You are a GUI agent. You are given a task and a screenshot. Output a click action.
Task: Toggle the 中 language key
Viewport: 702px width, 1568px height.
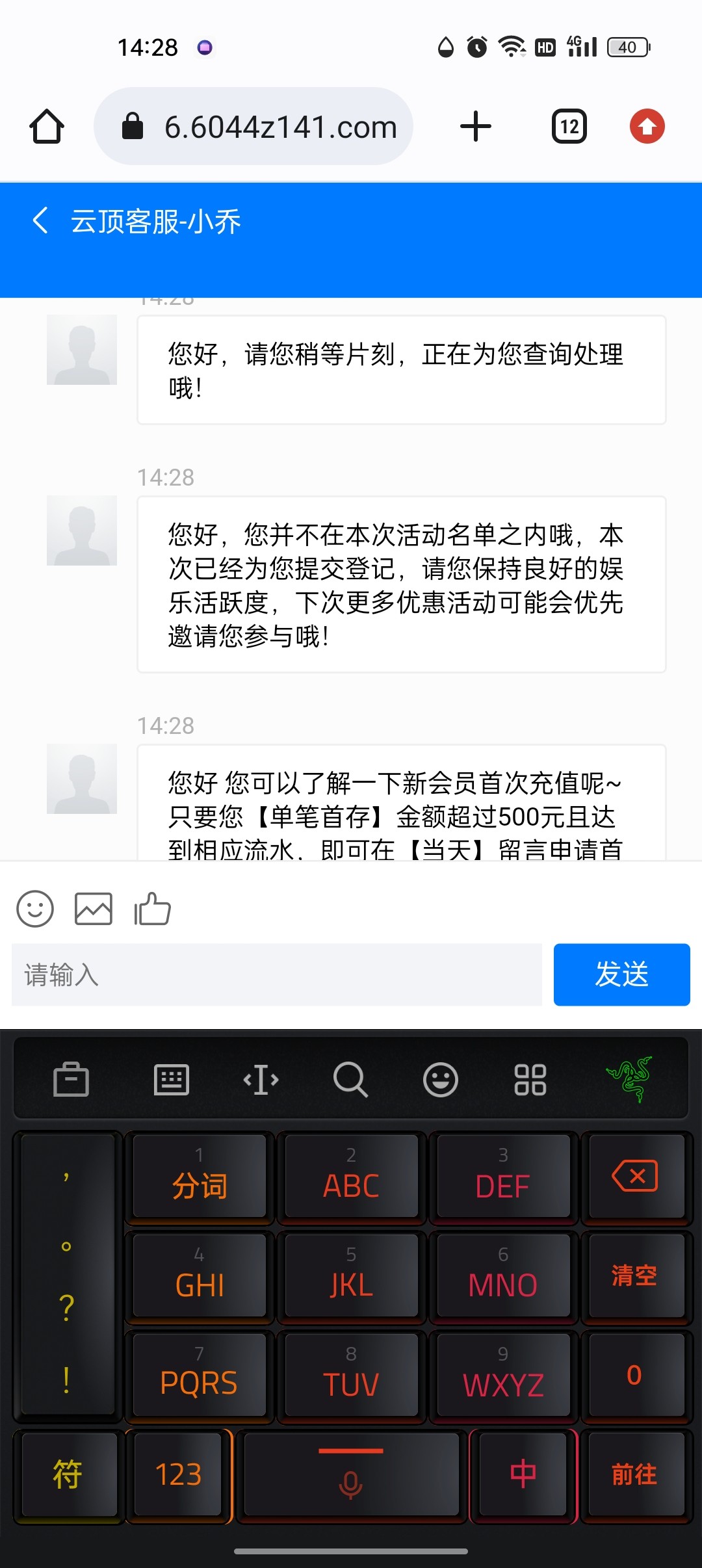click(523, 1474)
